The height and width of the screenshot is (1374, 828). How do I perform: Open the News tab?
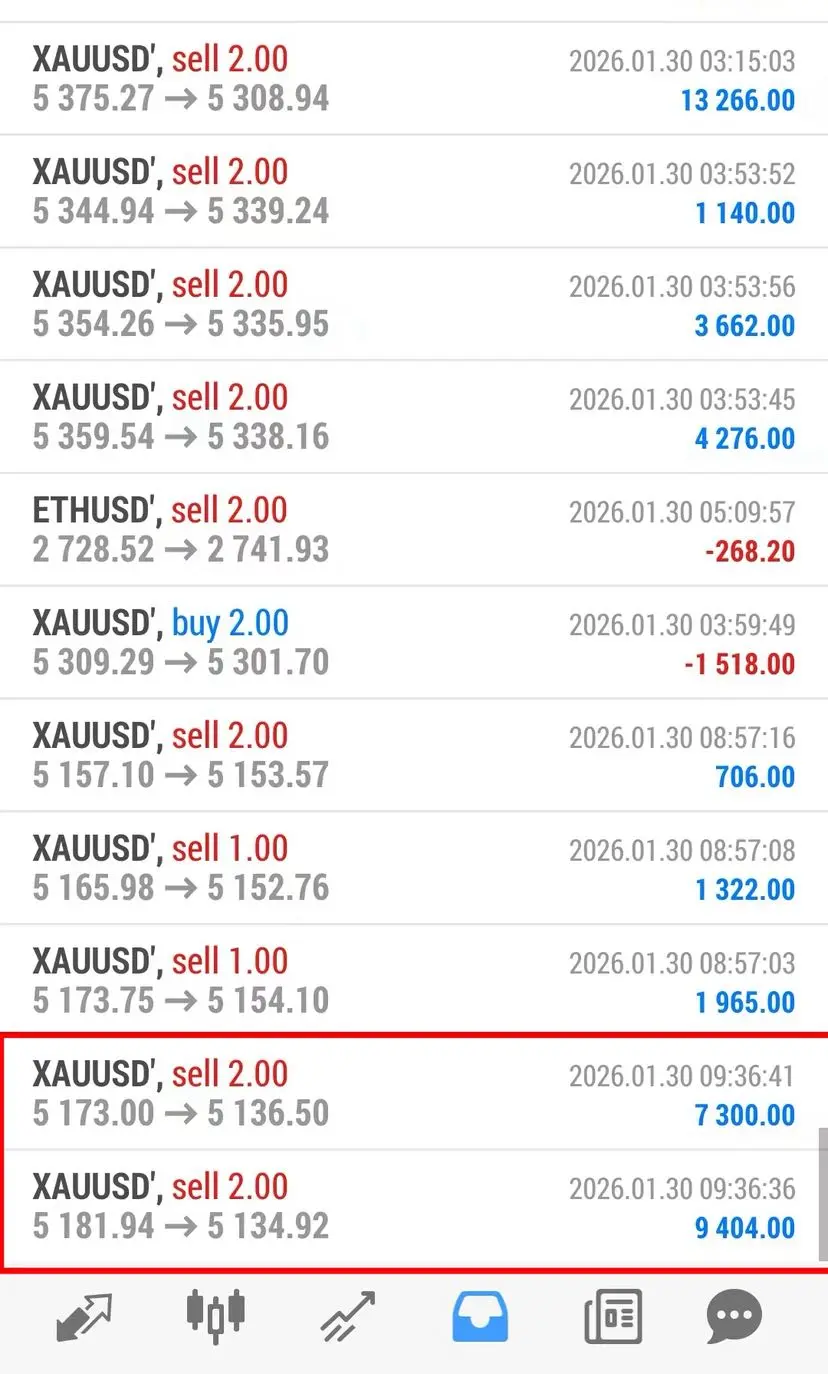(x=612, y=1317)
